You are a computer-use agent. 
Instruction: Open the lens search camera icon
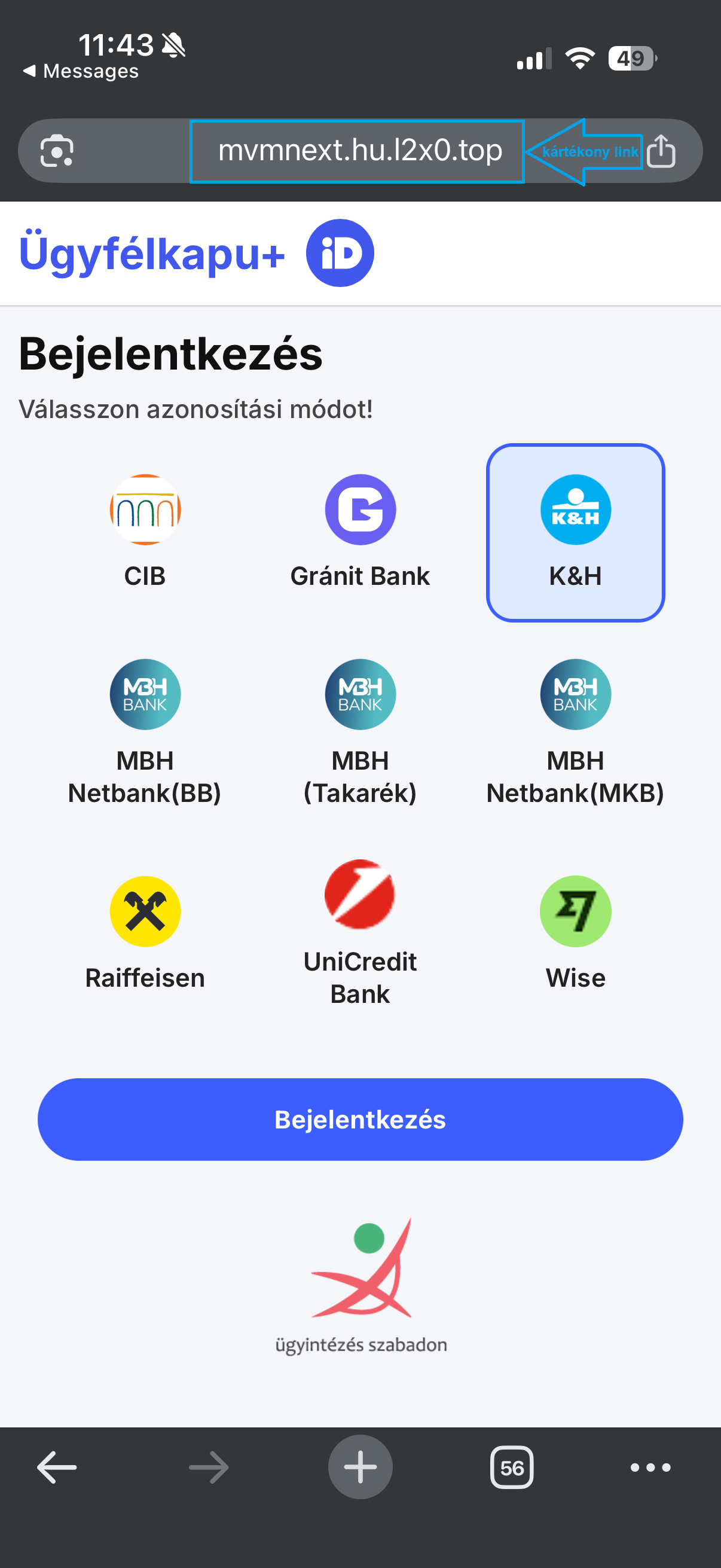pyautogui.click(x=57, y=150)
